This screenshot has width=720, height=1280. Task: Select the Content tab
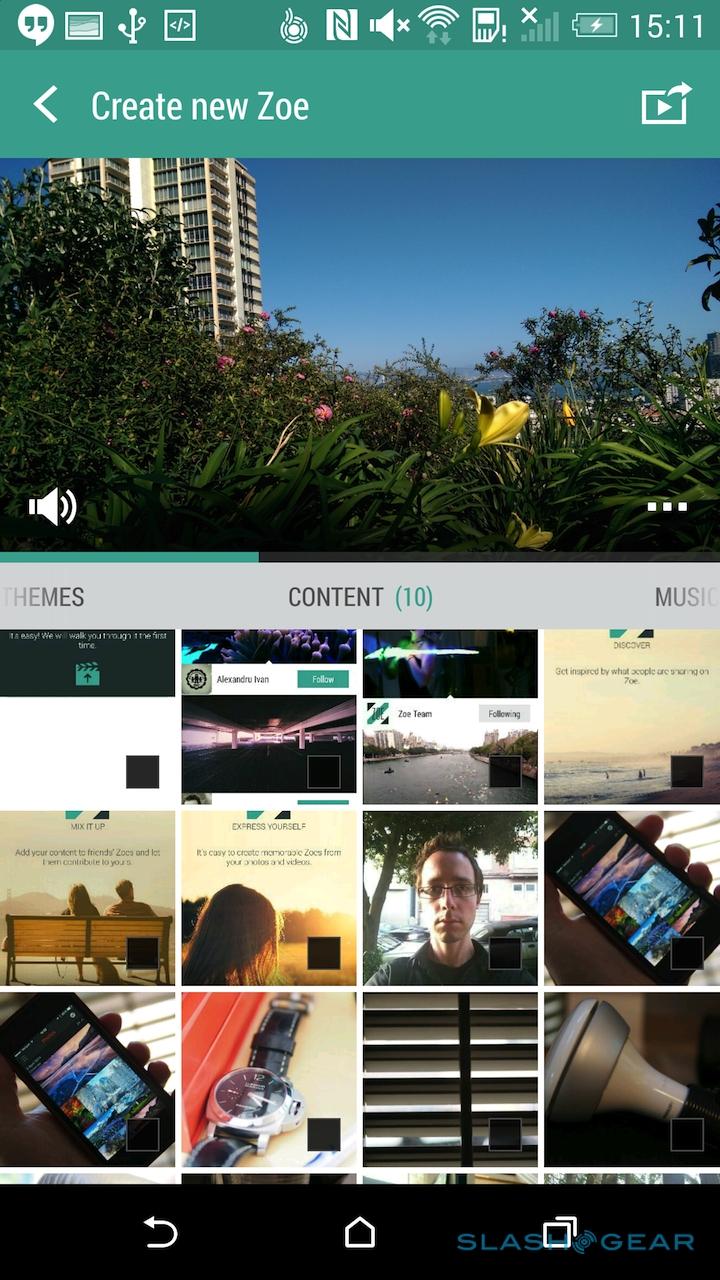tap(359, 598)
